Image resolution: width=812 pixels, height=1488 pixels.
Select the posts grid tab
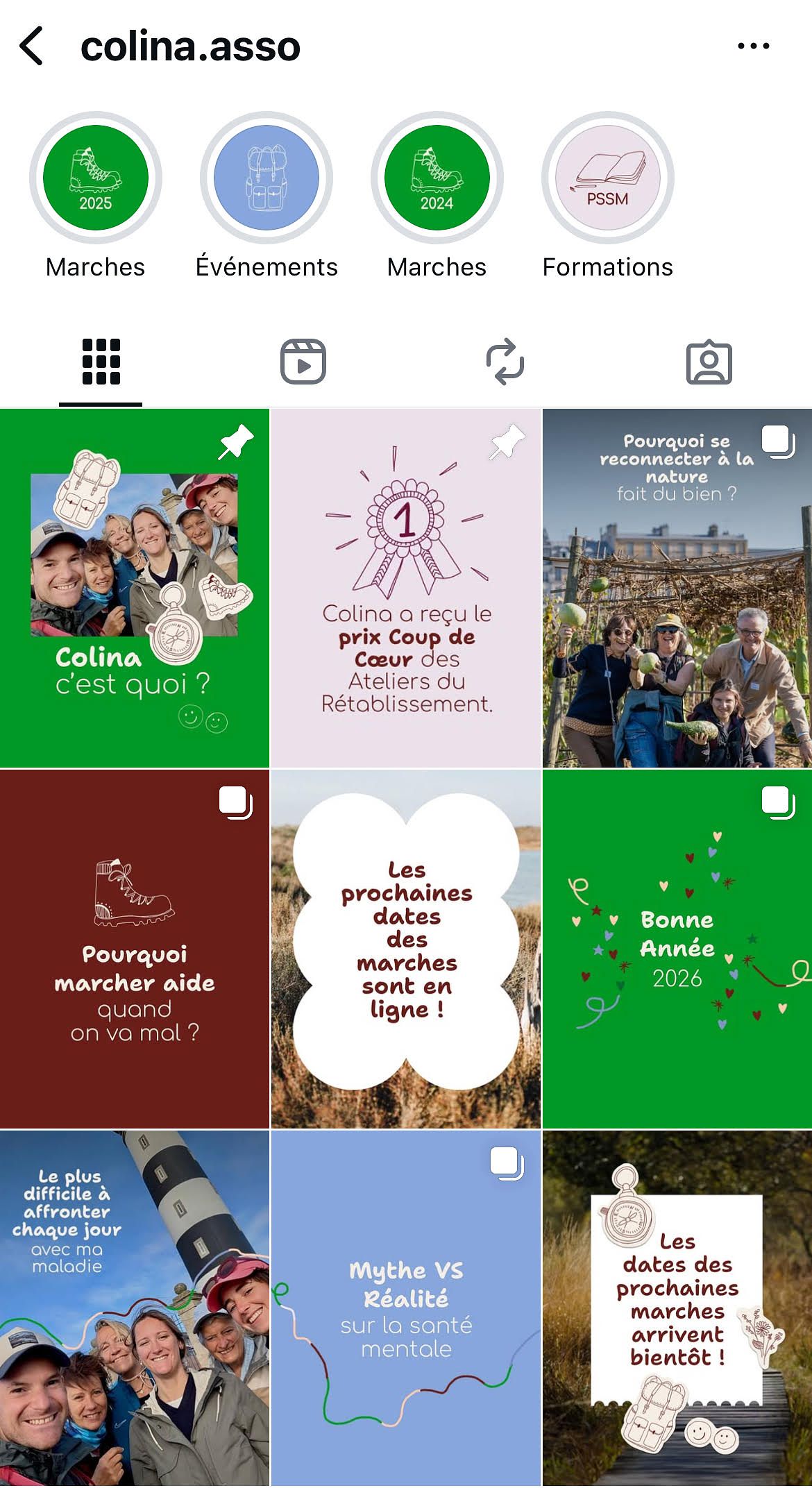101,362
